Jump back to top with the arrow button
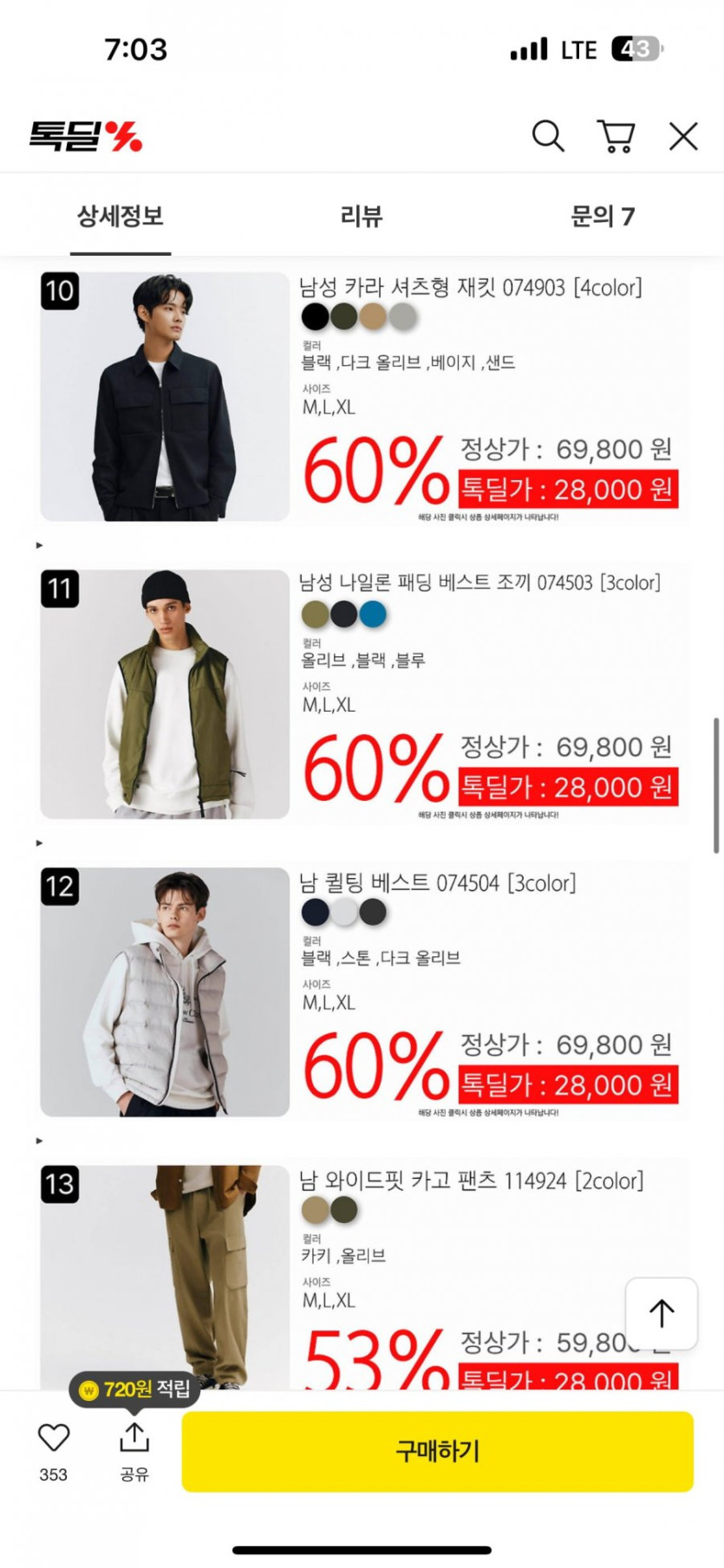 tap(662, 1313)
